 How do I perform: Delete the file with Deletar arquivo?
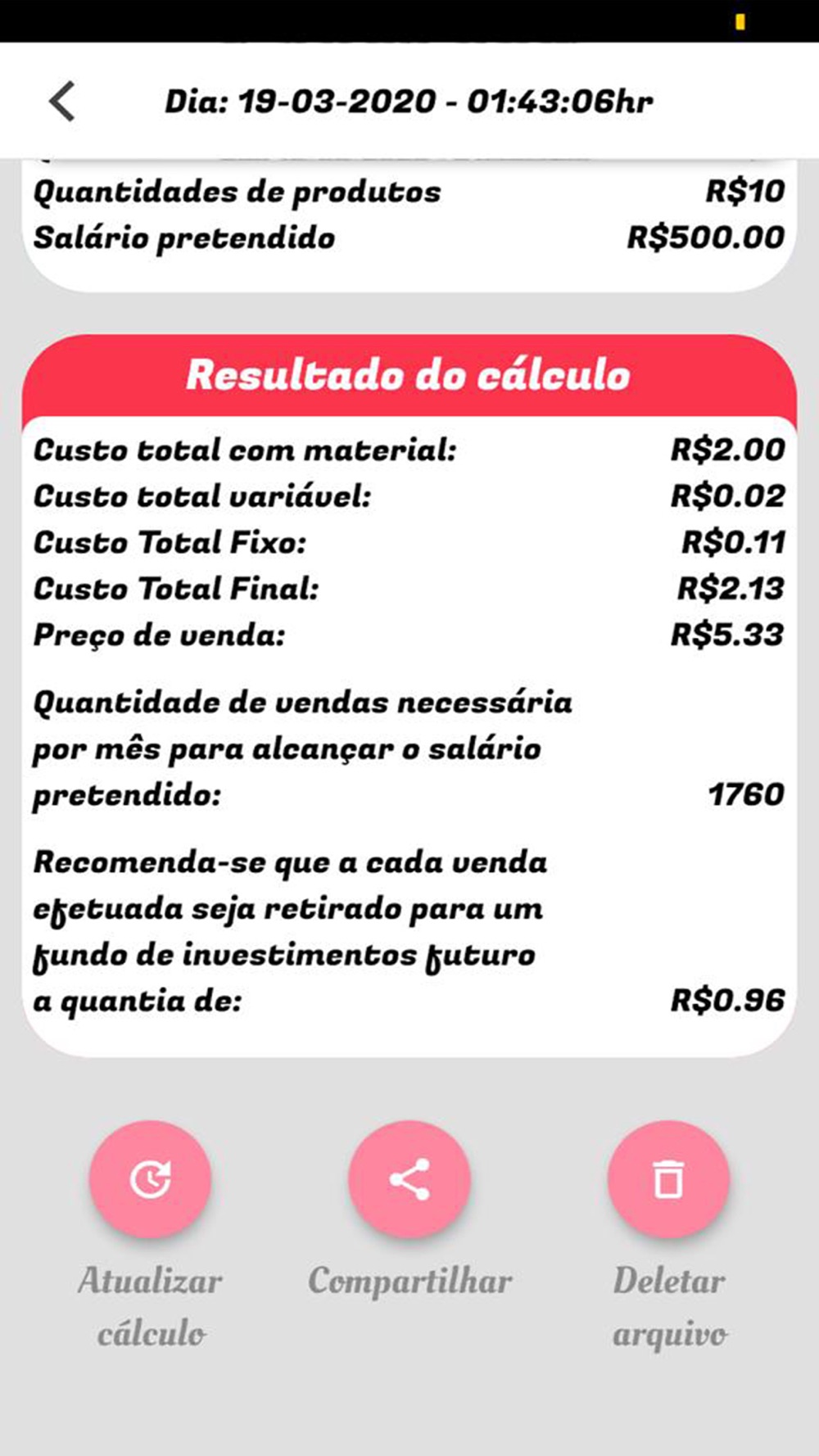tap(668, 1179)
